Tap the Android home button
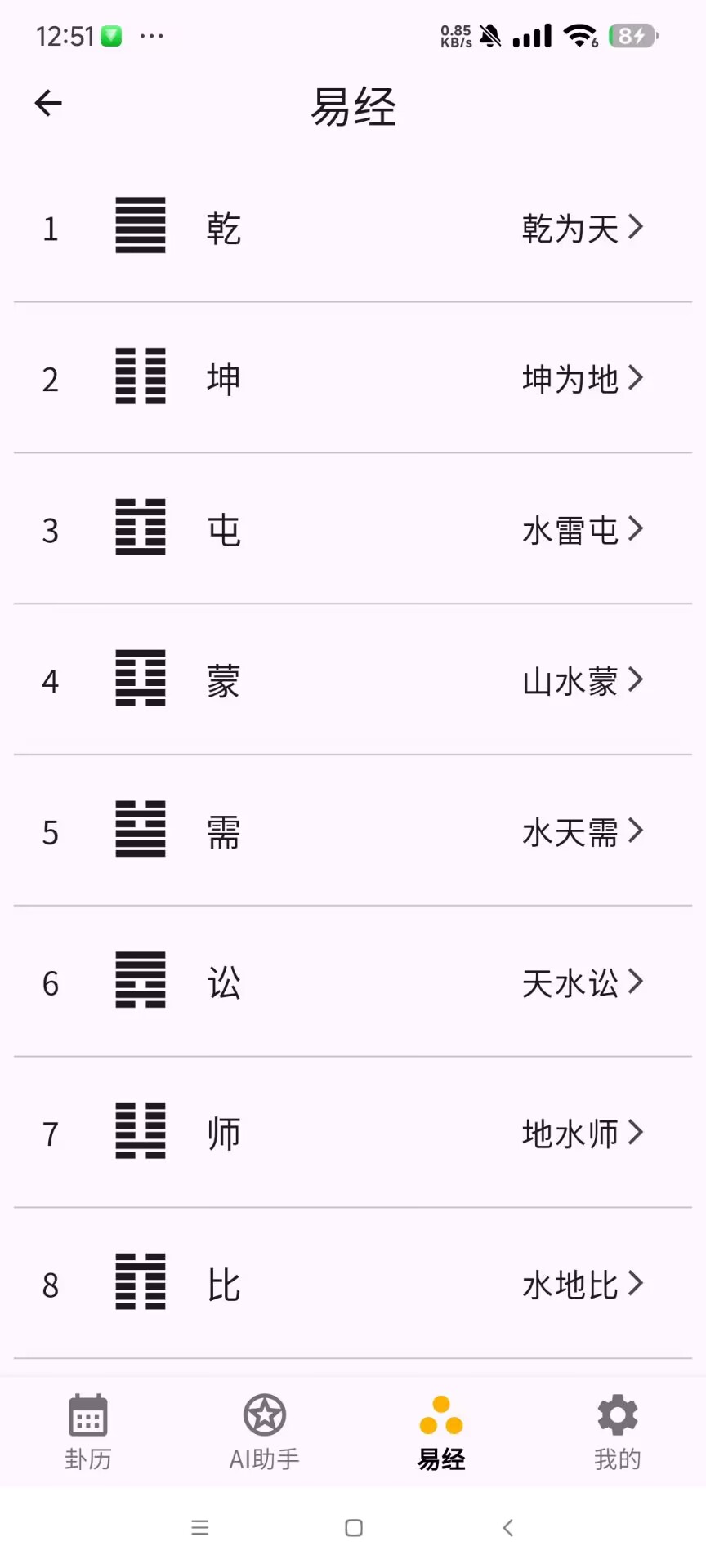 pos(353,1526)
